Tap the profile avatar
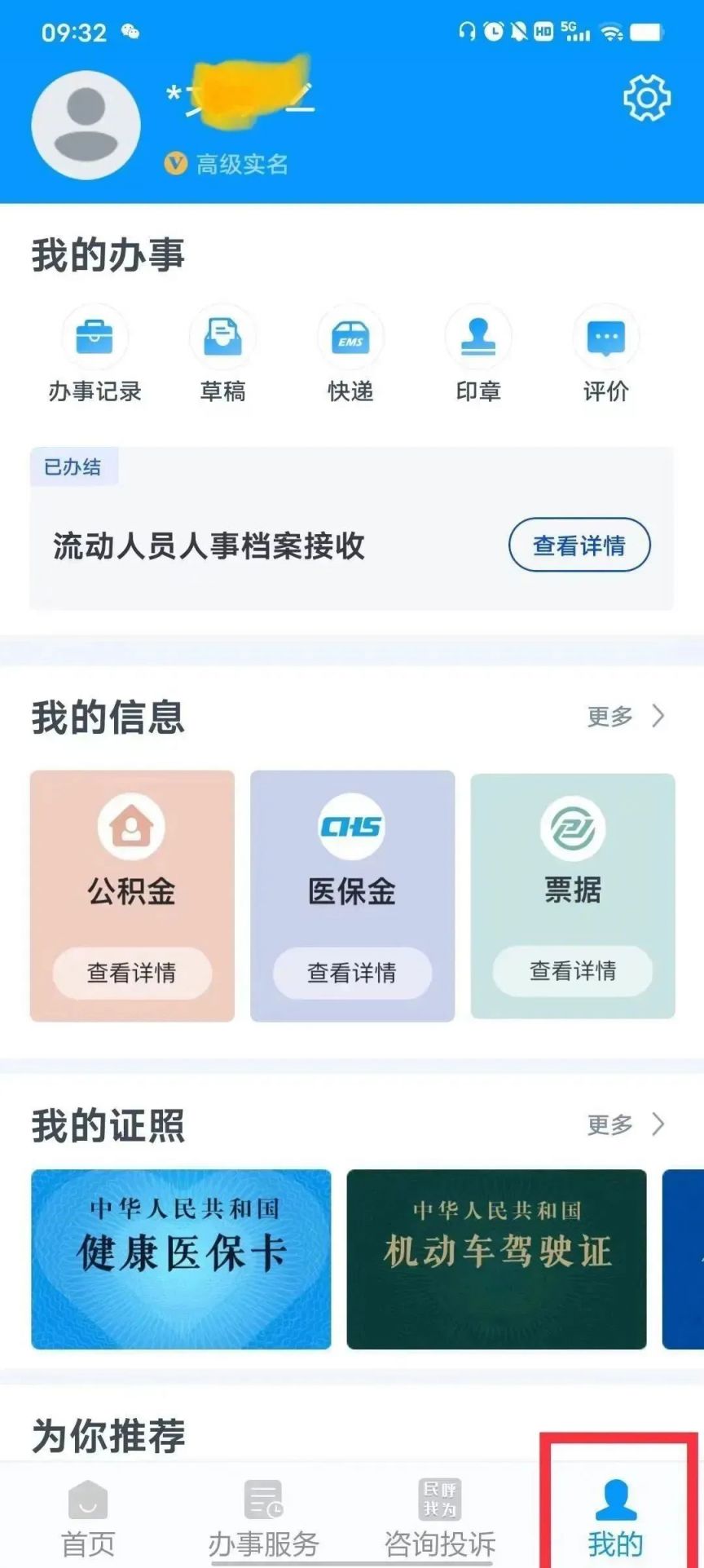This screenshot has width=704, height=1568. [86, 125]
